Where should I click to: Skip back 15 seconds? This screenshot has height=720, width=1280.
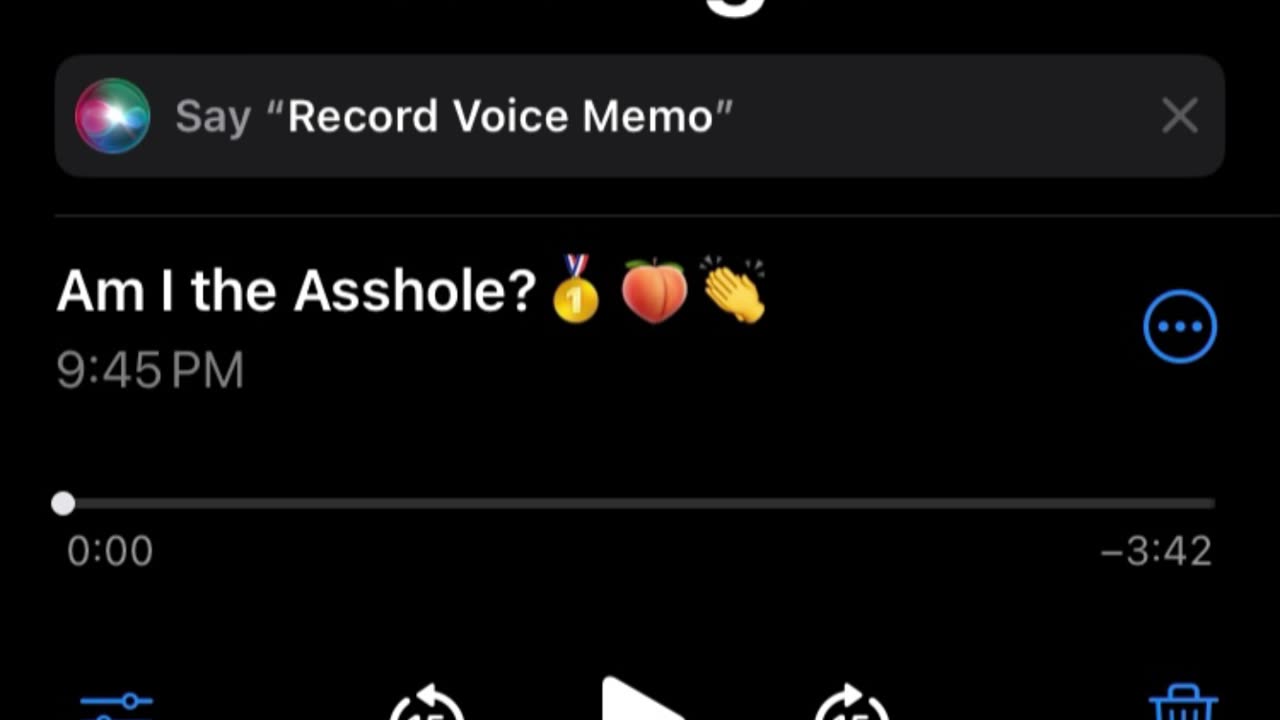tap(427, 706)
